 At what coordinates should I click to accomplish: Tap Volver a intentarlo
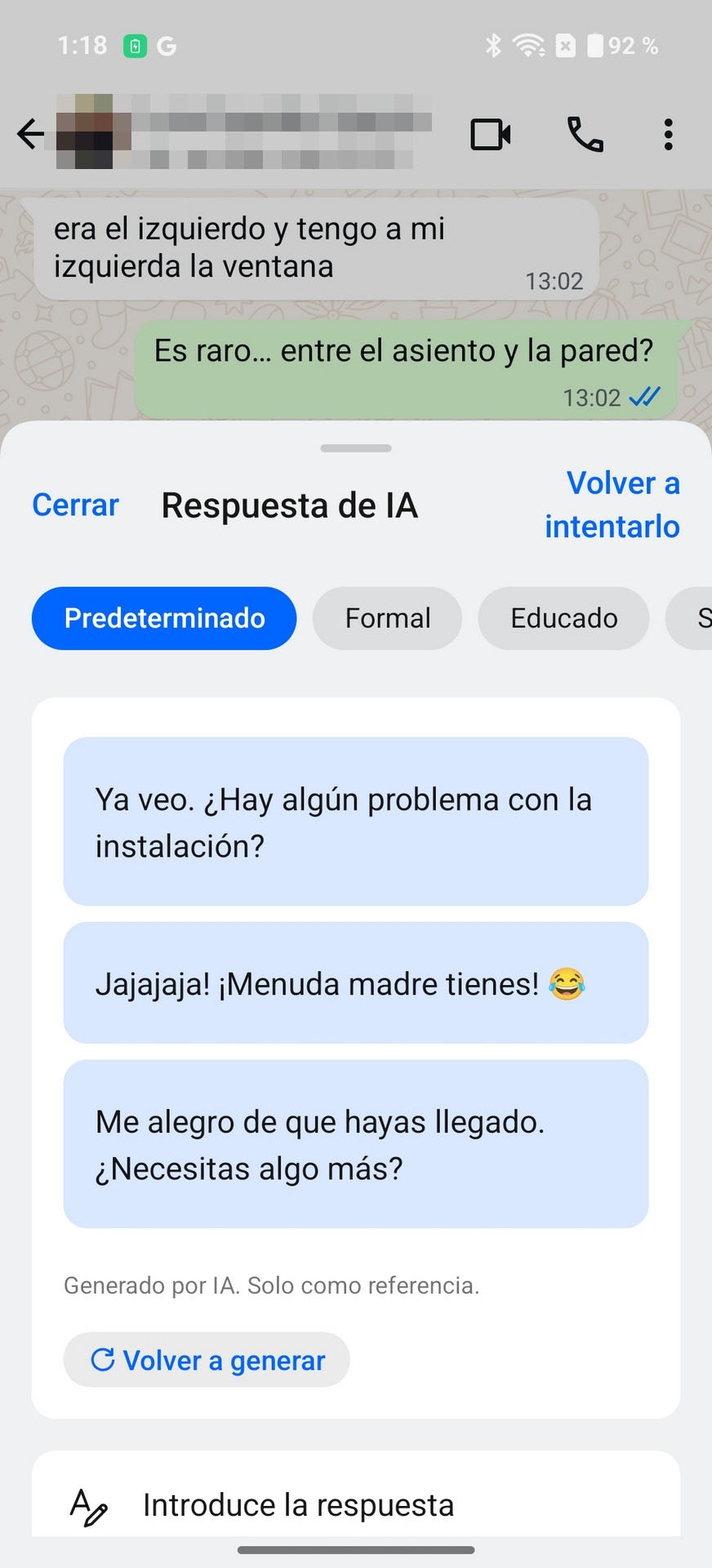(612, 505)
